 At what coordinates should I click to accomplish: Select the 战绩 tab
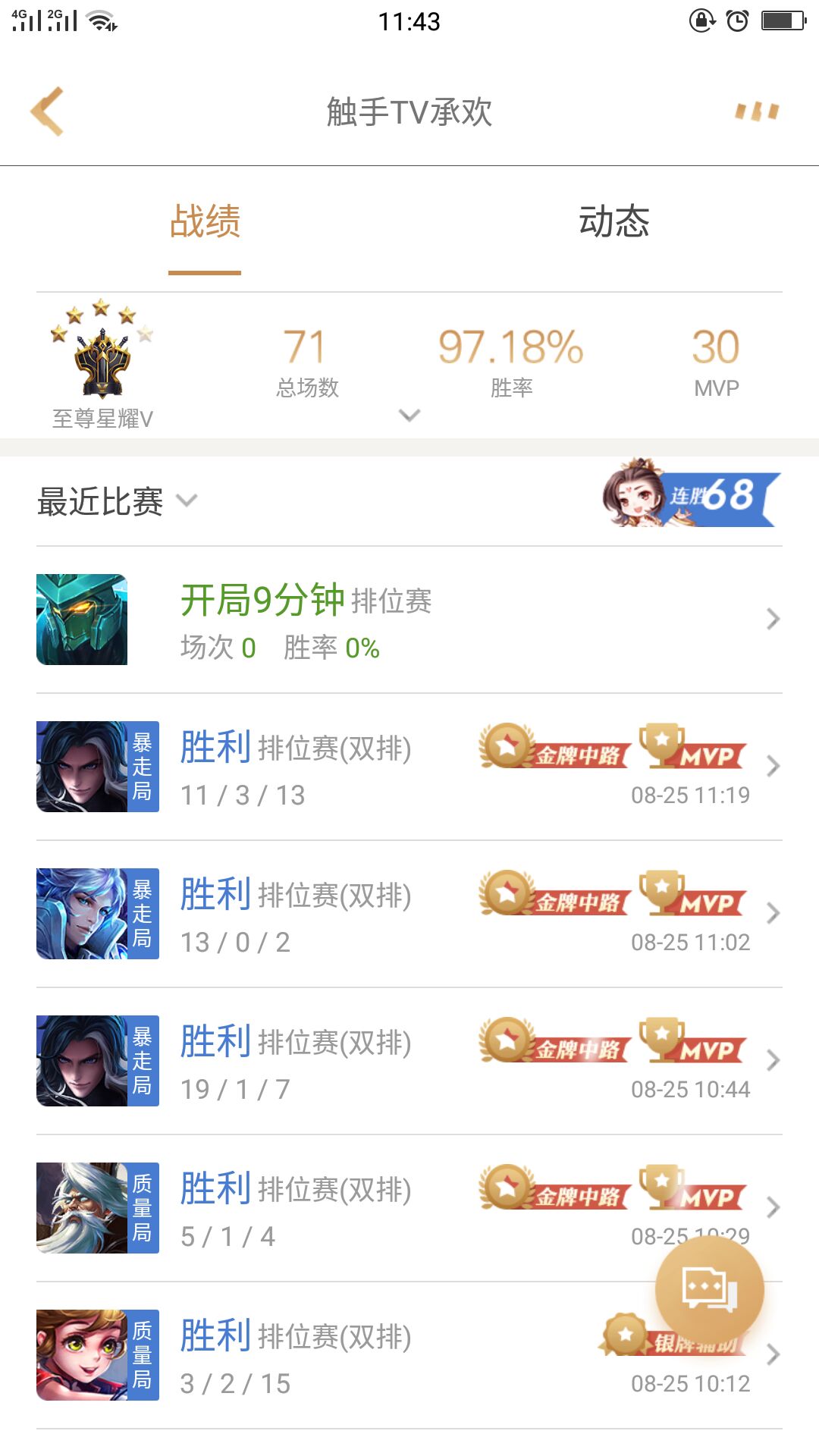[205, 222]
